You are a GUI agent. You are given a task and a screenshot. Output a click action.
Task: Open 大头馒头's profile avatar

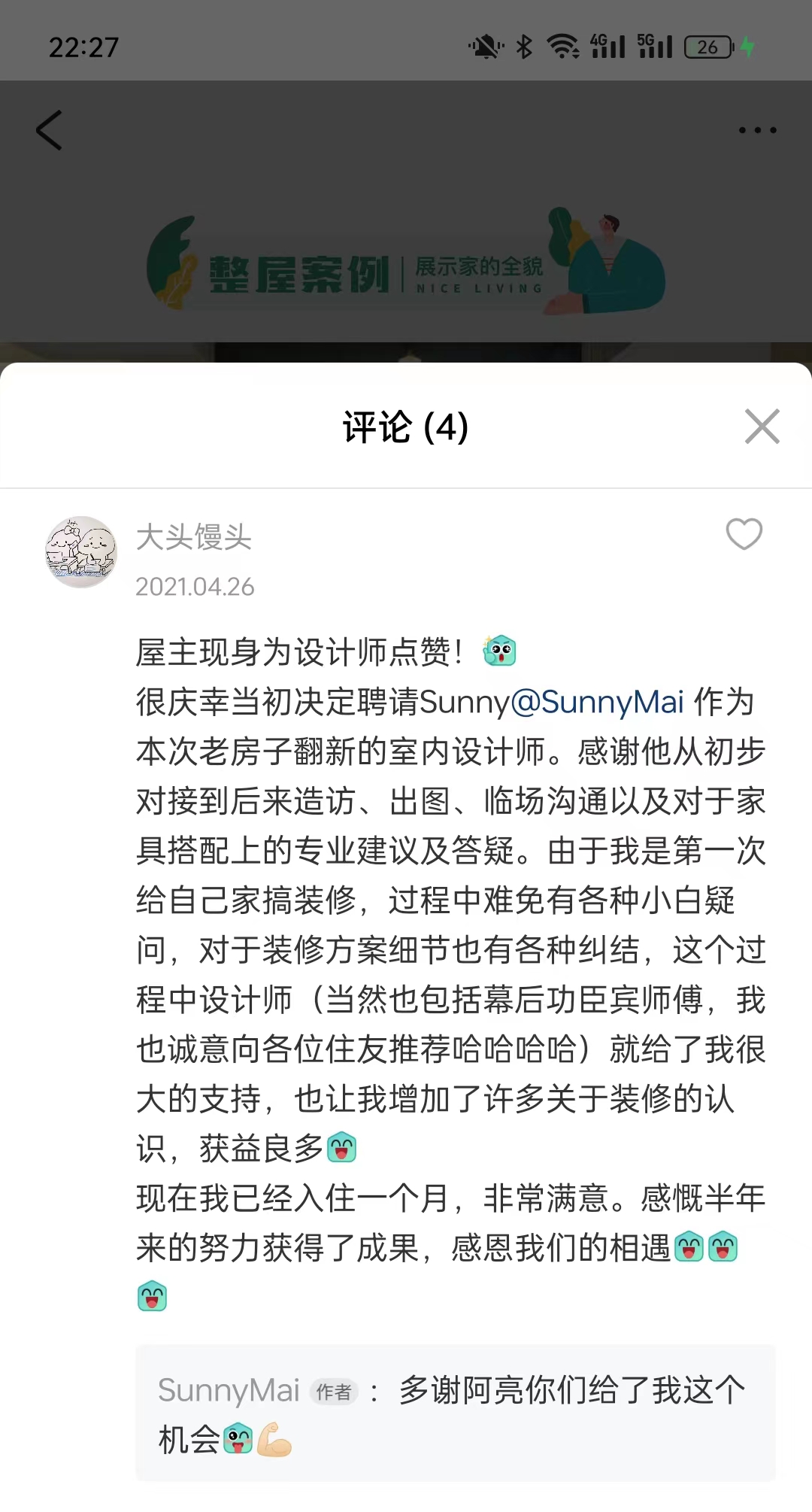[x=81, y=551]
